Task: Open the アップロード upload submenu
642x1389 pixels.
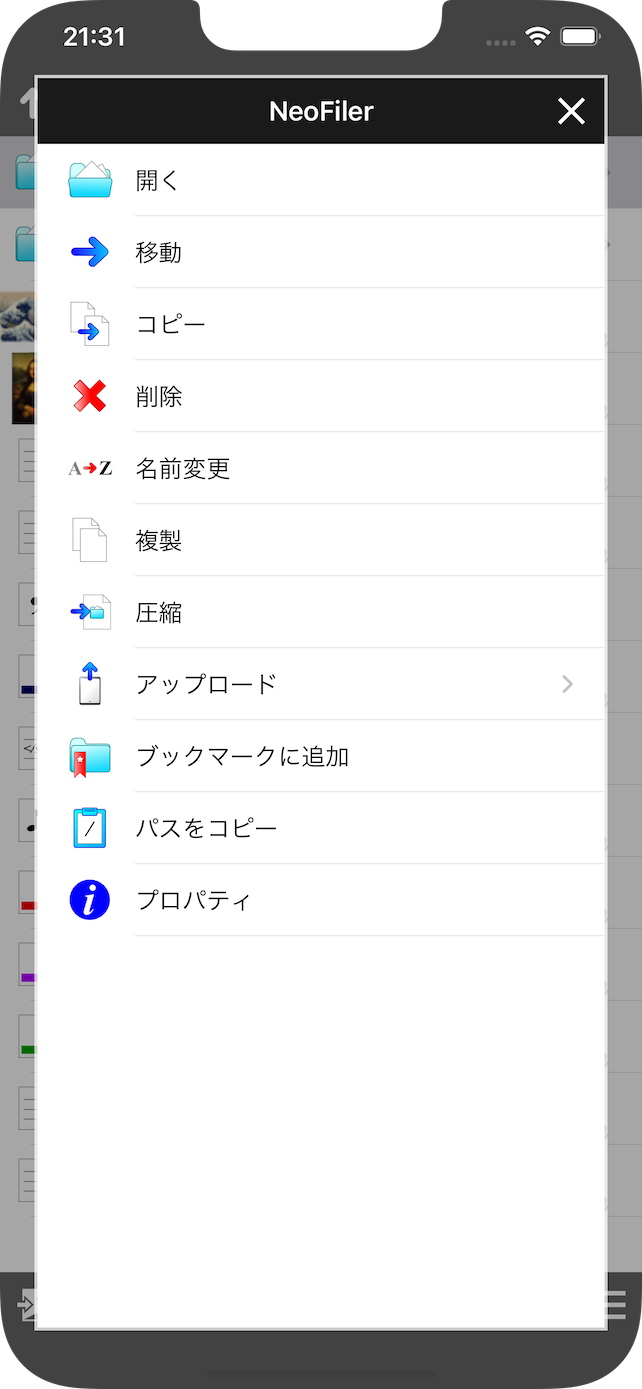Action: [321, 684]
